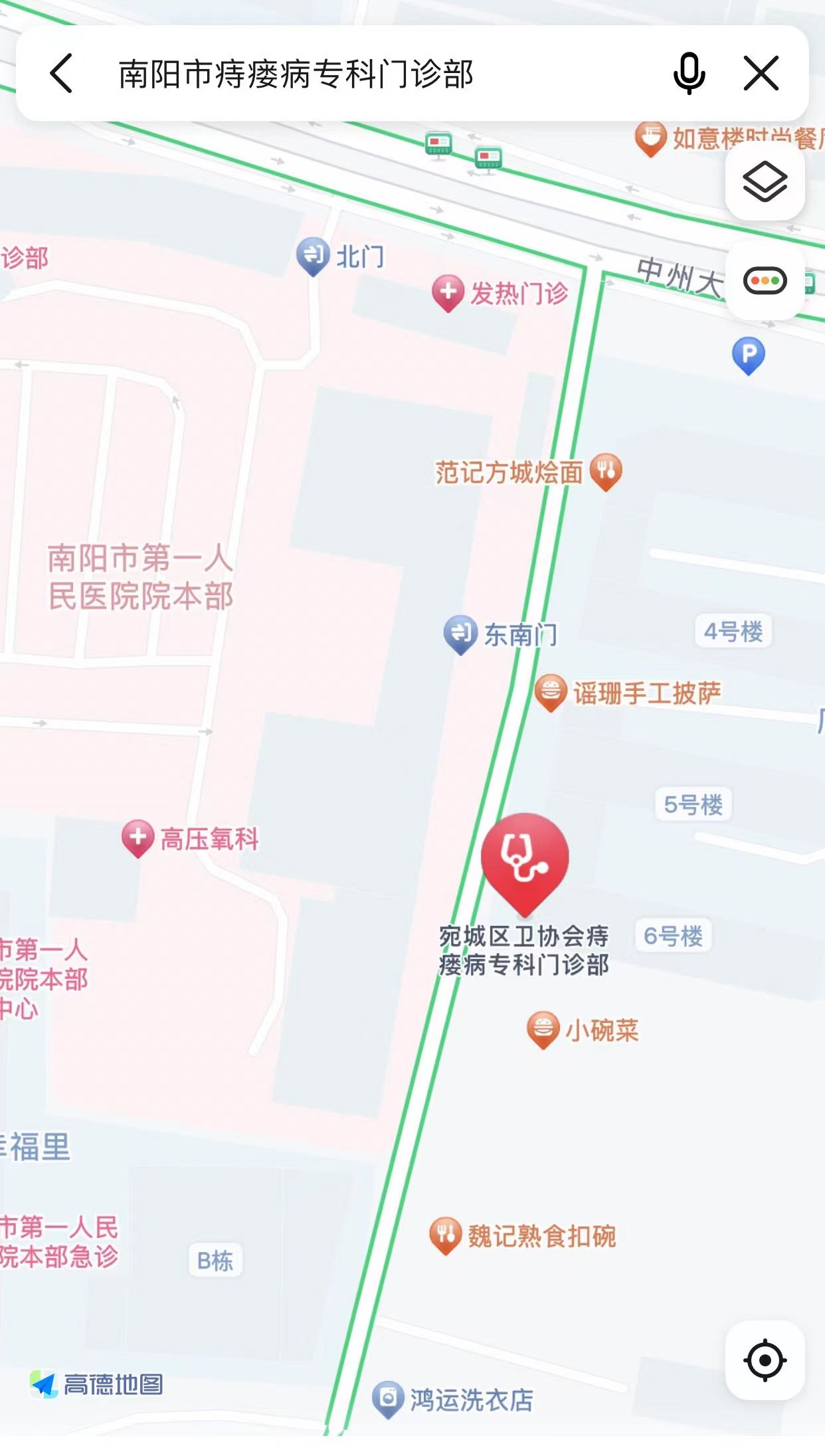
Task: Open the 发热门诊 map marker
Action: click(448, 293)
